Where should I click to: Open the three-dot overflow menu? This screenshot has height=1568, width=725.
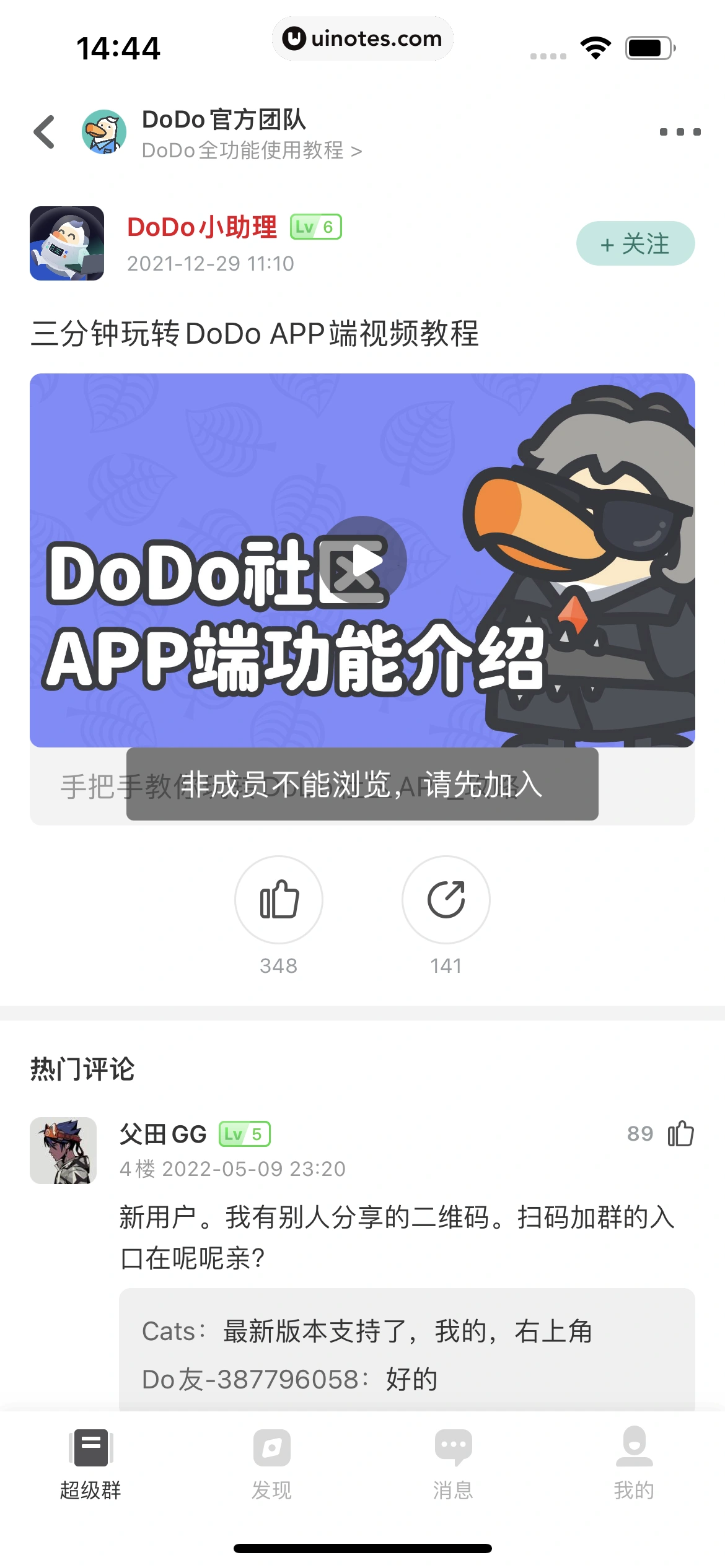(x=680, y=132)
